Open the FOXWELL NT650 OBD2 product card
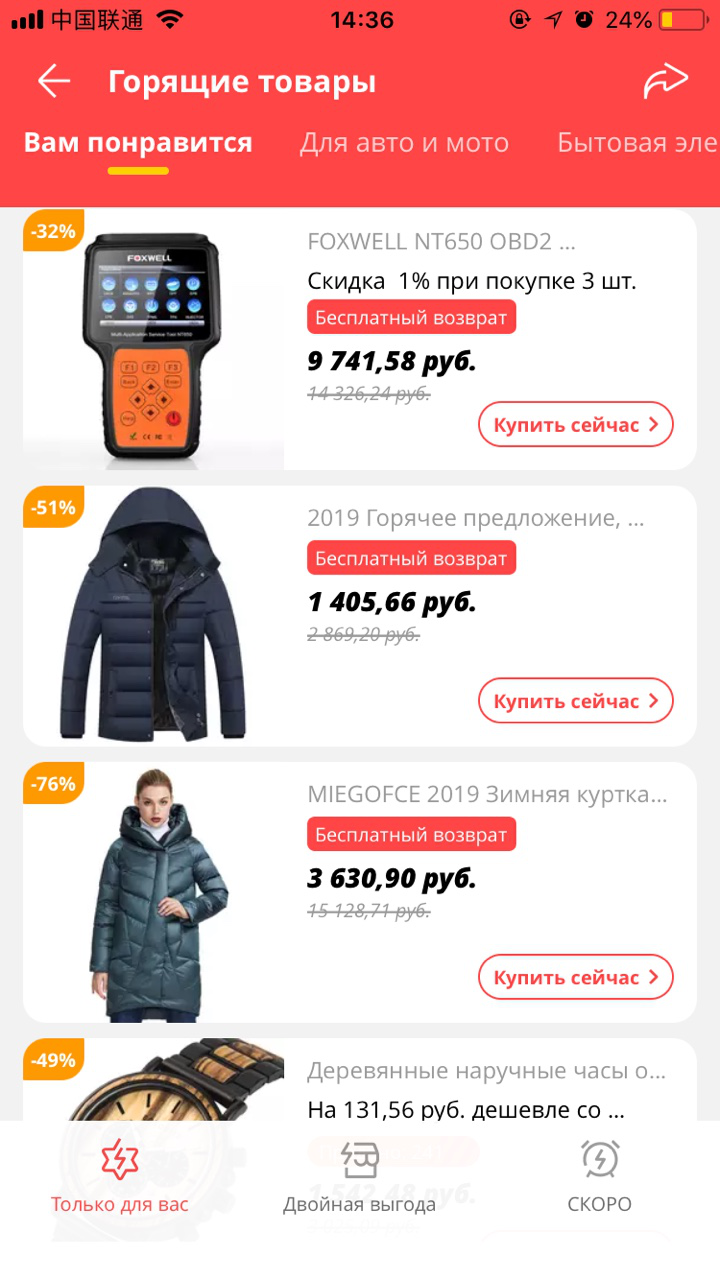Screen dimensions: 720x1280 (441, 241)
